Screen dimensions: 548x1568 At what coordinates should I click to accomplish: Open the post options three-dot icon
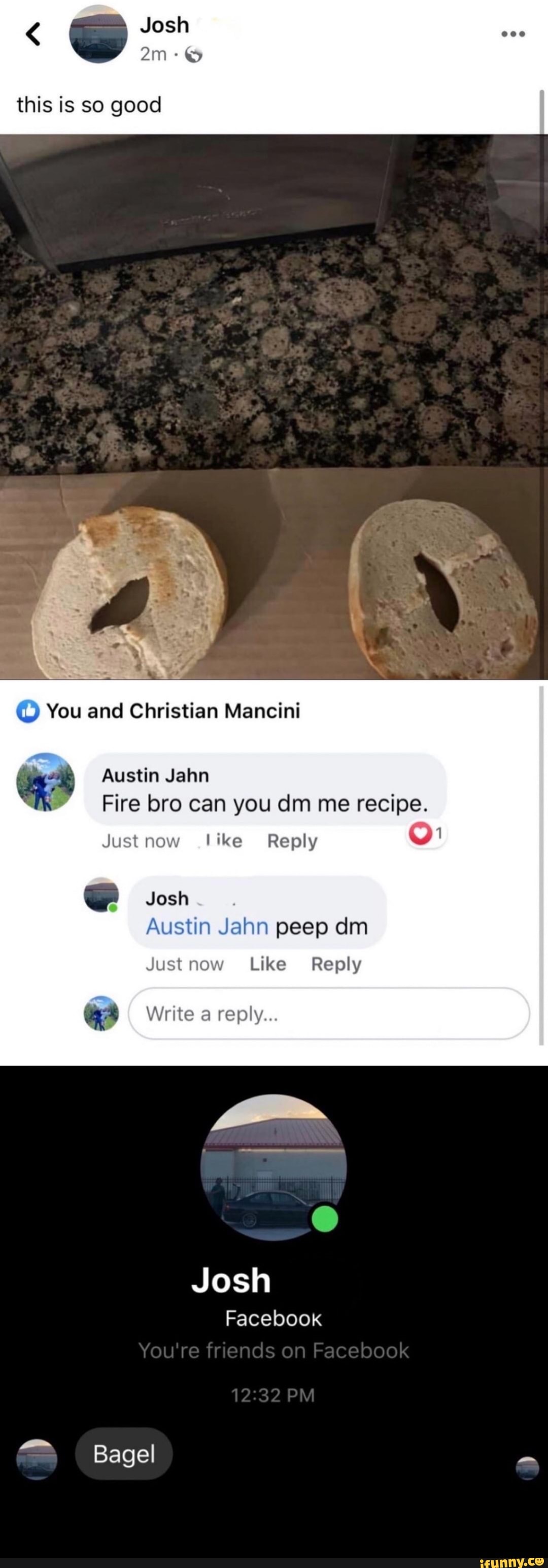[512, 34]
